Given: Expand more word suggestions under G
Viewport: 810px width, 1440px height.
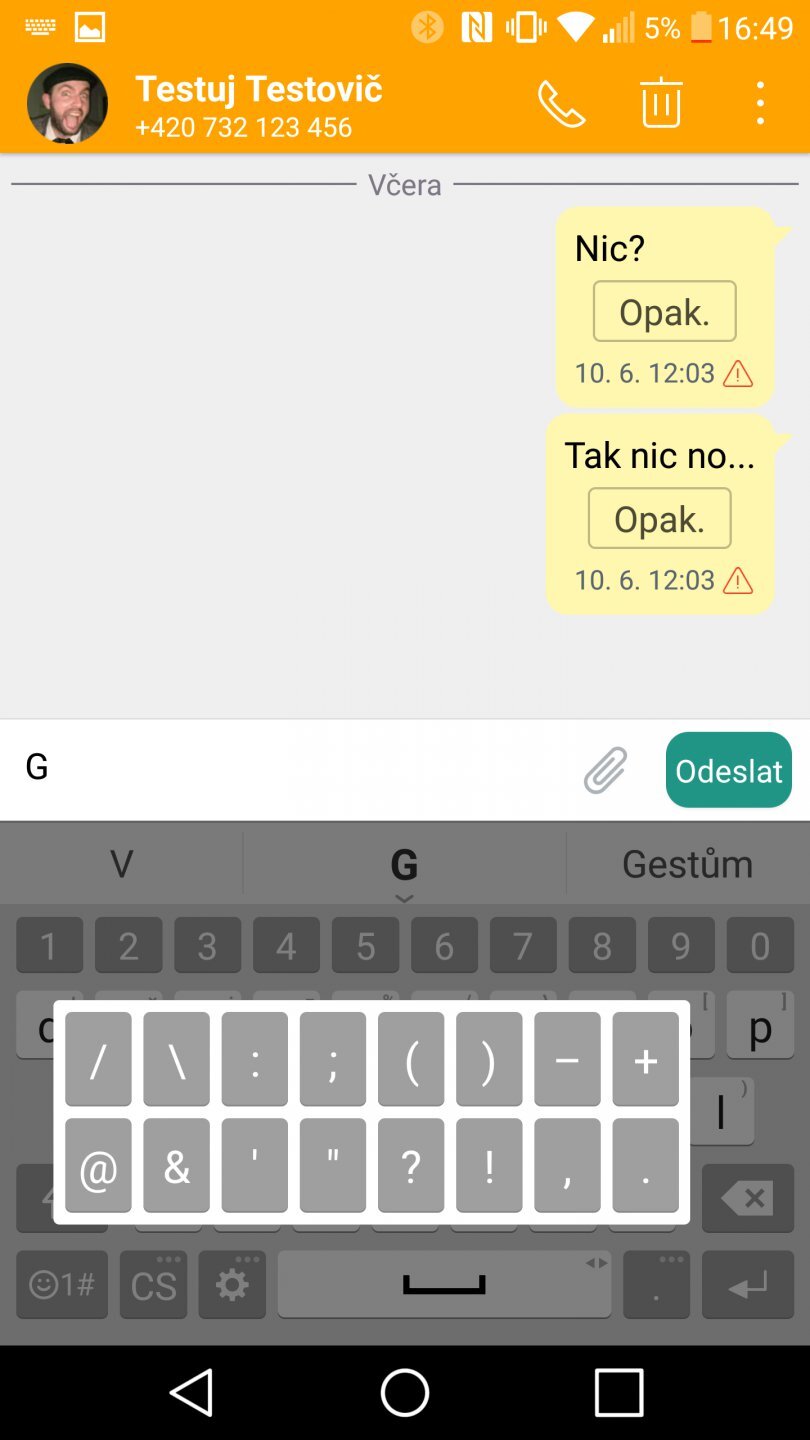Looking at the screenshot, I should [404, 897].
